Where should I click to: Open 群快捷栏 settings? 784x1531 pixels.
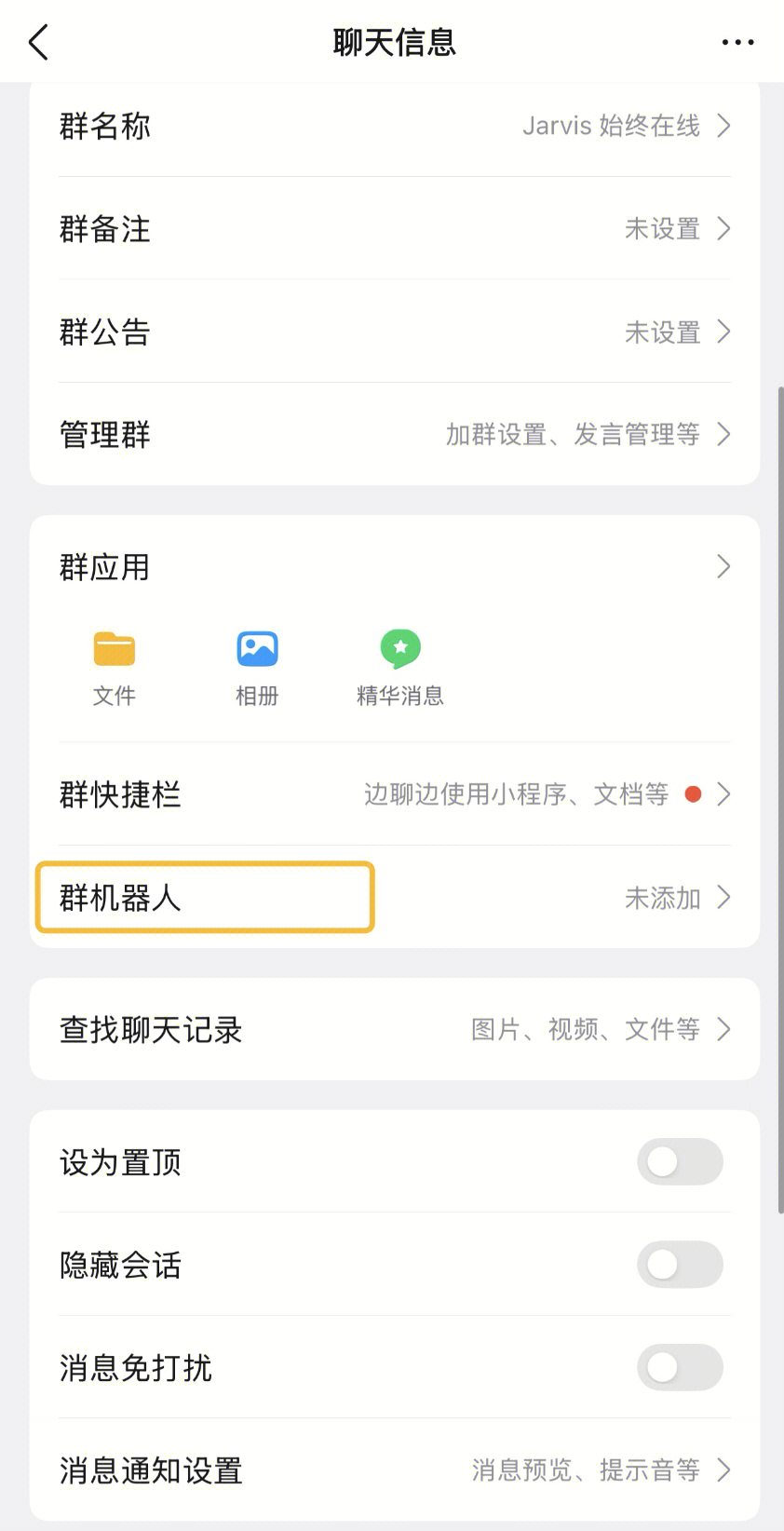coord(394,794)
